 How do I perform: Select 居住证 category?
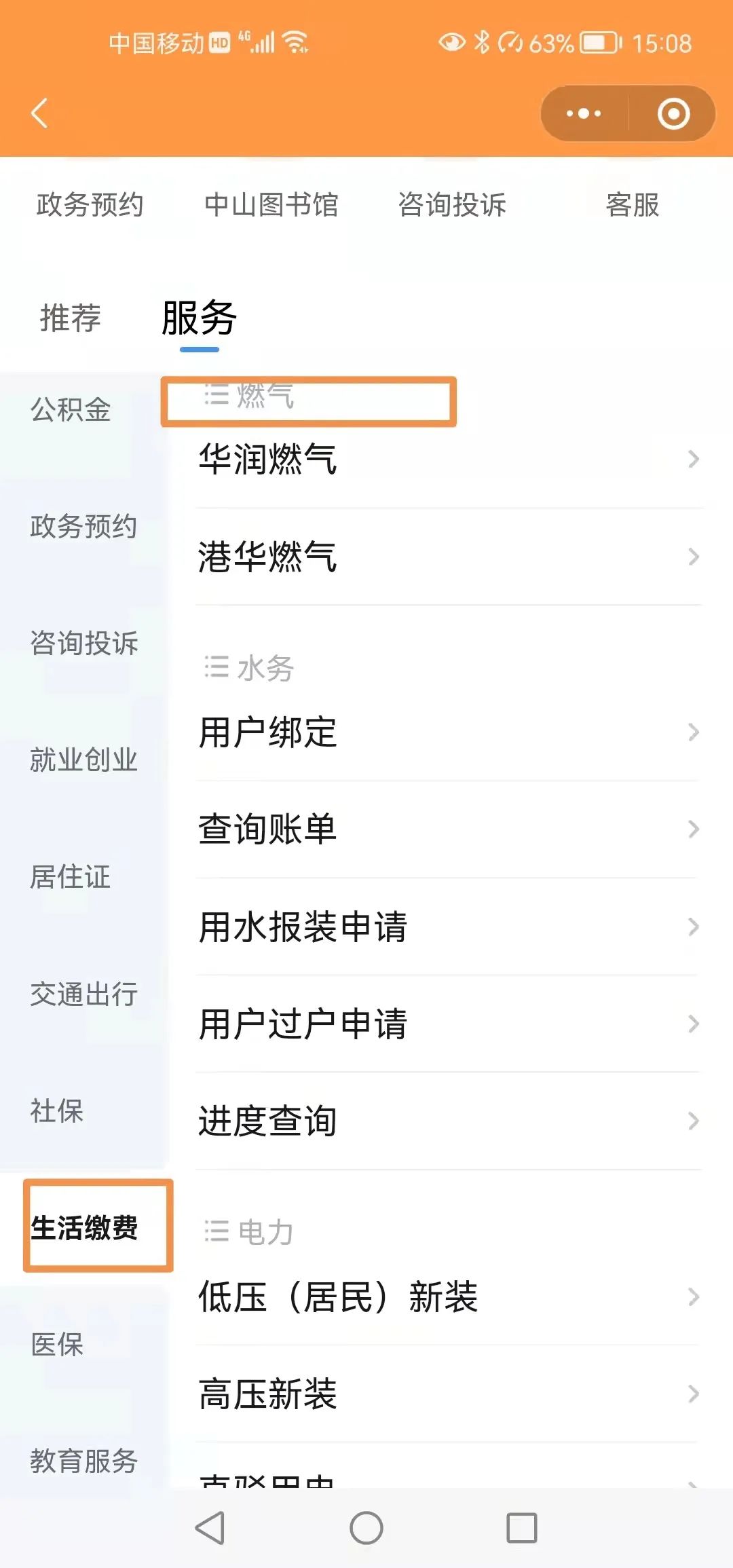tap(71, 877)
